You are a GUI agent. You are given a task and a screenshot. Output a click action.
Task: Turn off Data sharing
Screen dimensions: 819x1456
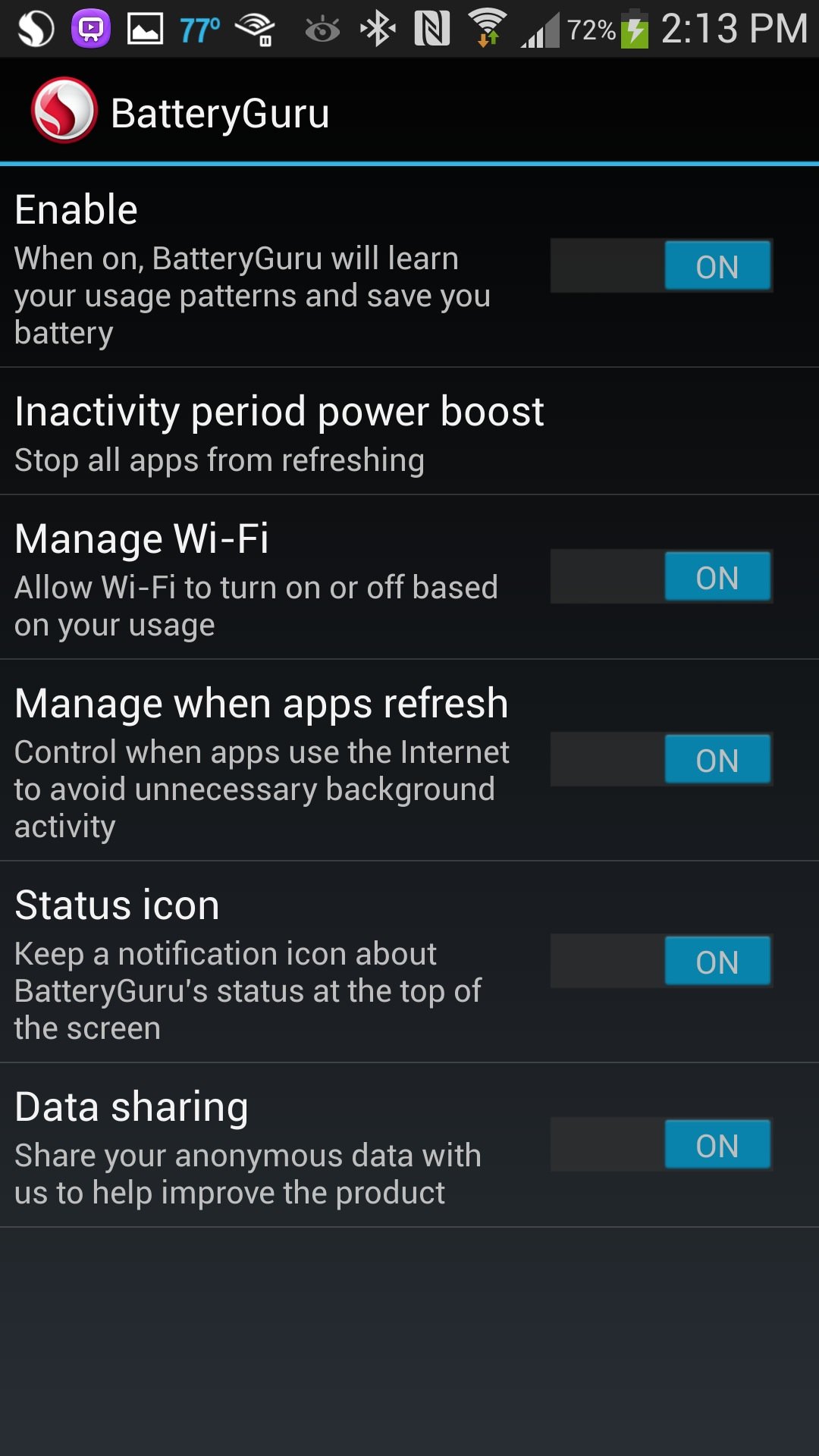tap(661, 1145)
